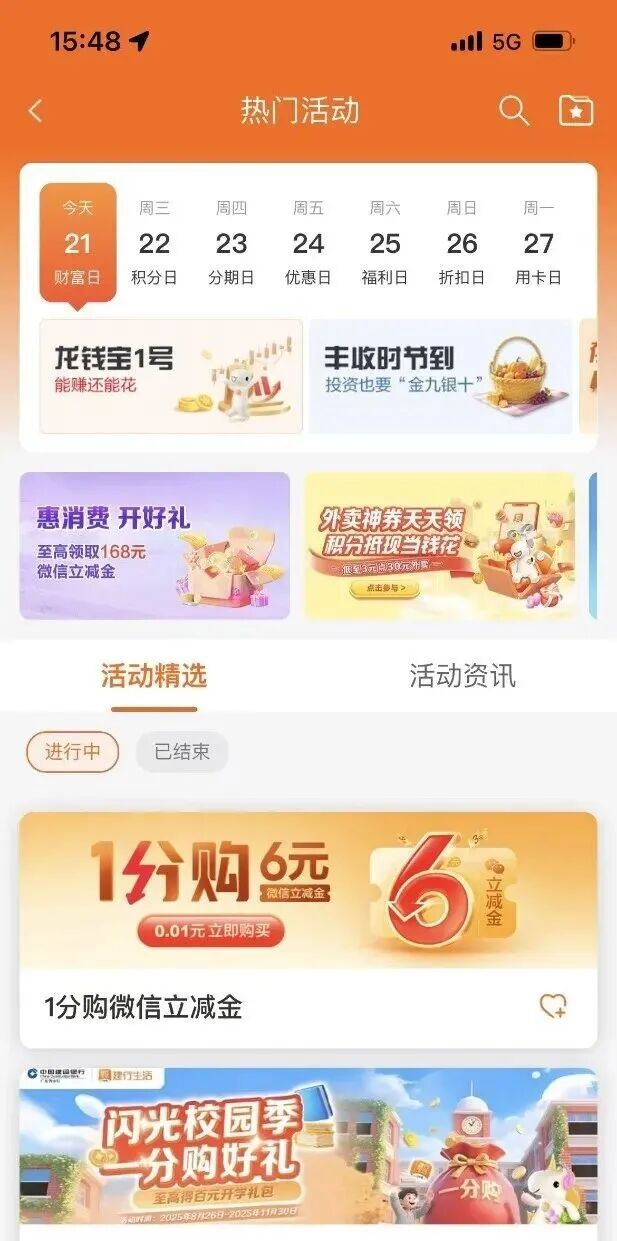The height and width of the screenshot is (1241, 617).
Task: Switch to the 活动资讯 tab
Action: 462,676
